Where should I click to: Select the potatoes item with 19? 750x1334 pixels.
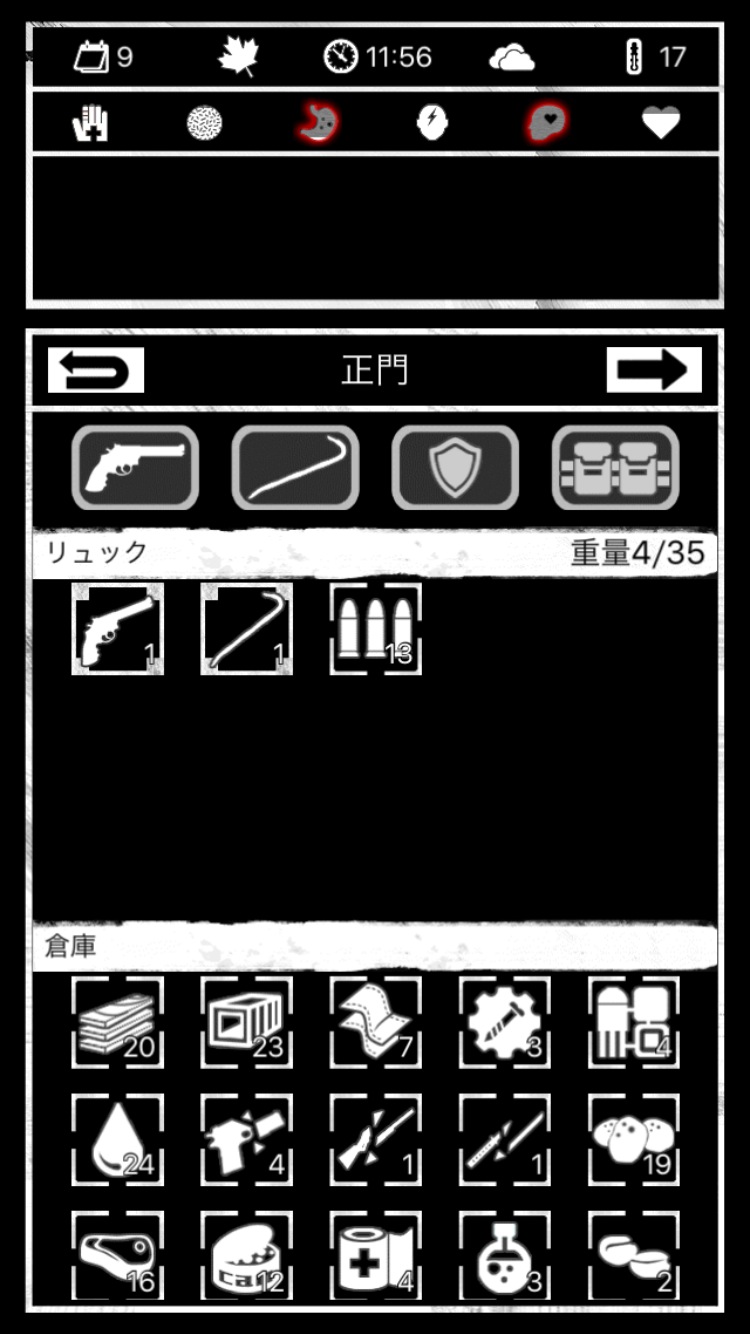[x=634, y=1139]
